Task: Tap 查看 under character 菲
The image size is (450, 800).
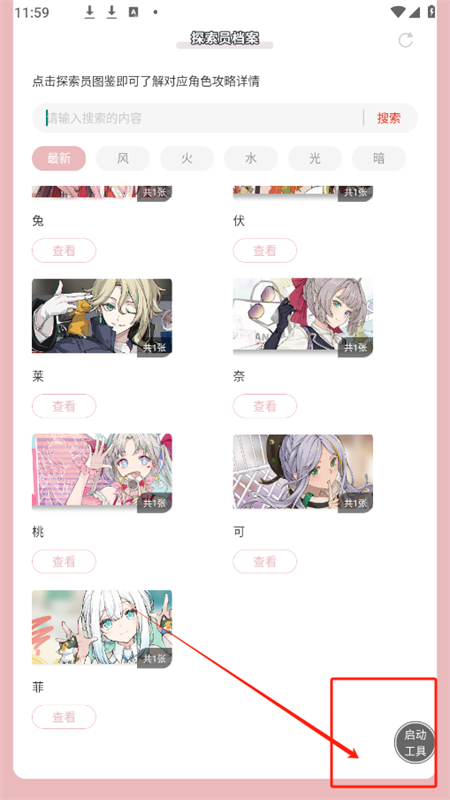Action: pos(64,717)
